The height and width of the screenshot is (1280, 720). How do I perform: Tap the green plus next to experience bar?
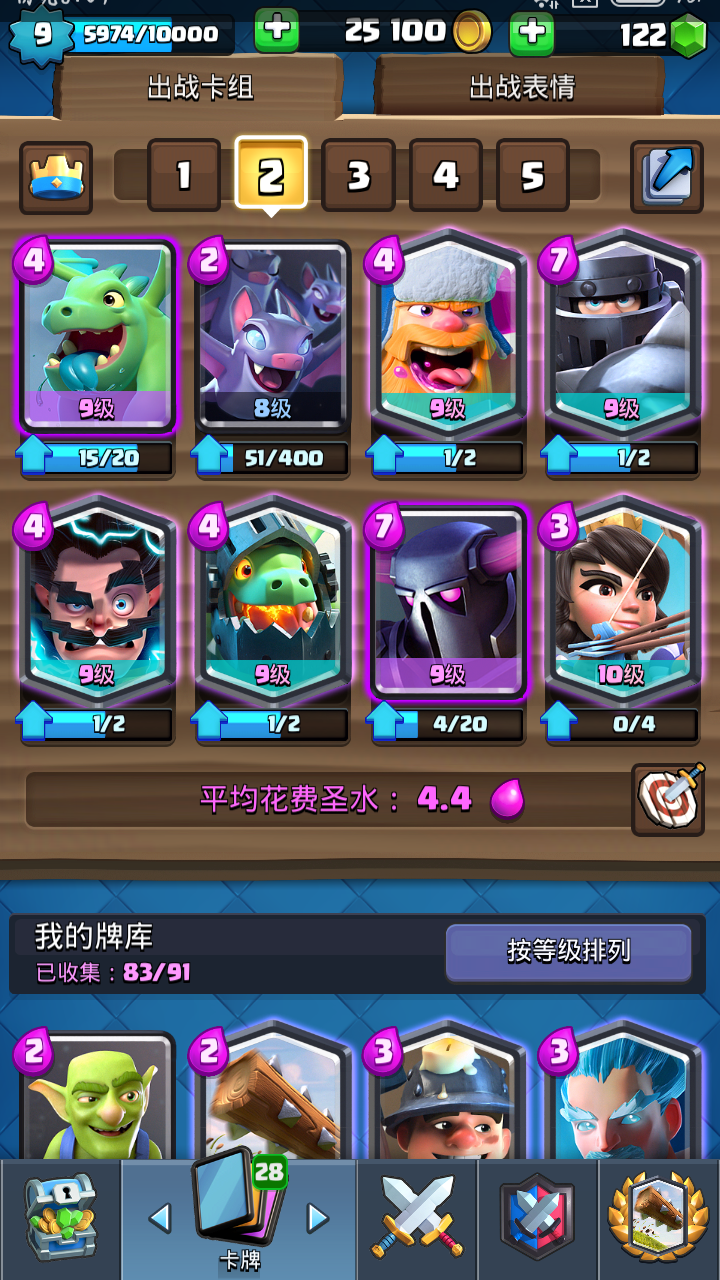[x=277, y=31]
